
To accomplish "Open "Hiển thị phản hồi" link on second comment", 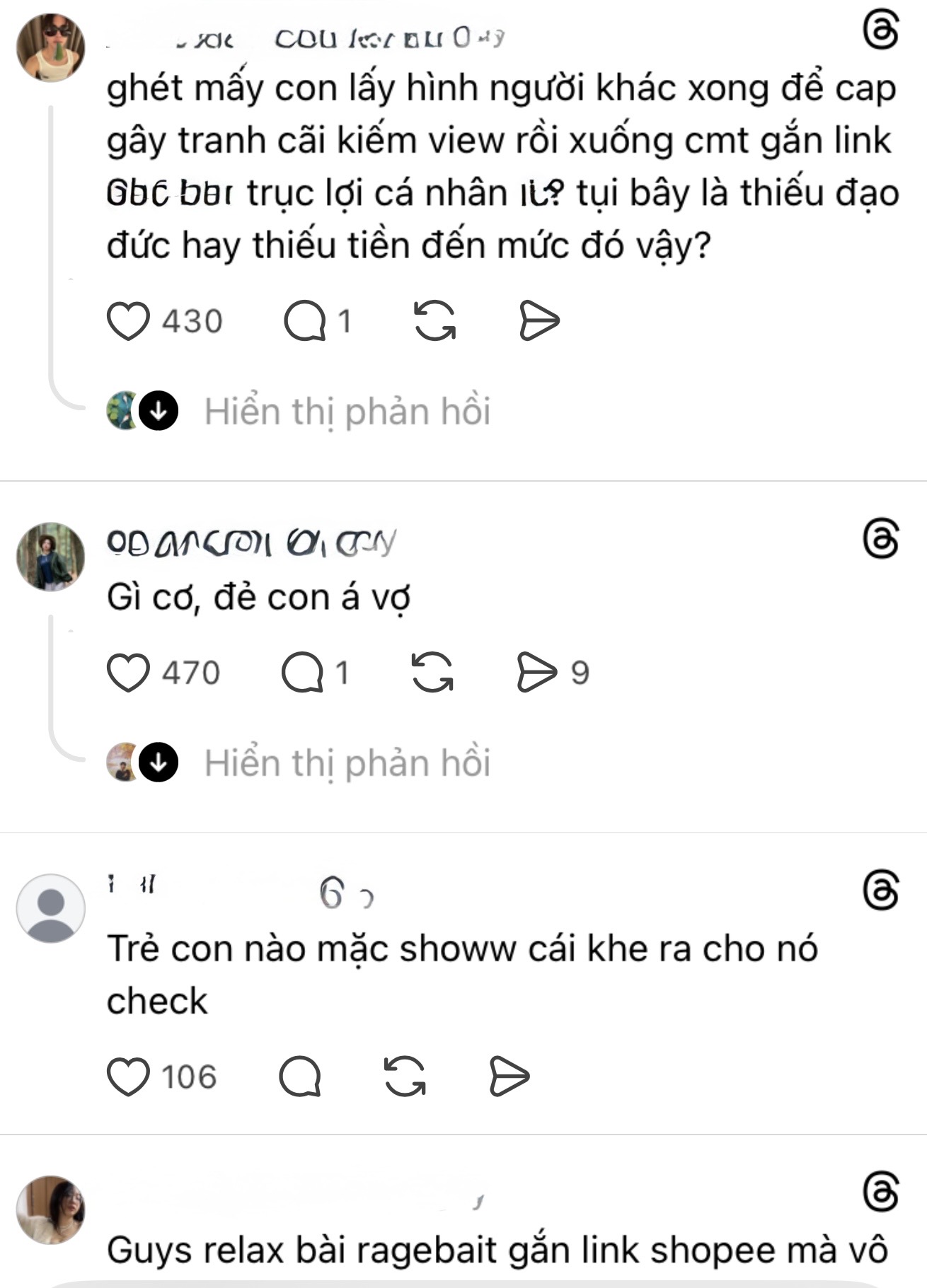I will pos(347,762).
